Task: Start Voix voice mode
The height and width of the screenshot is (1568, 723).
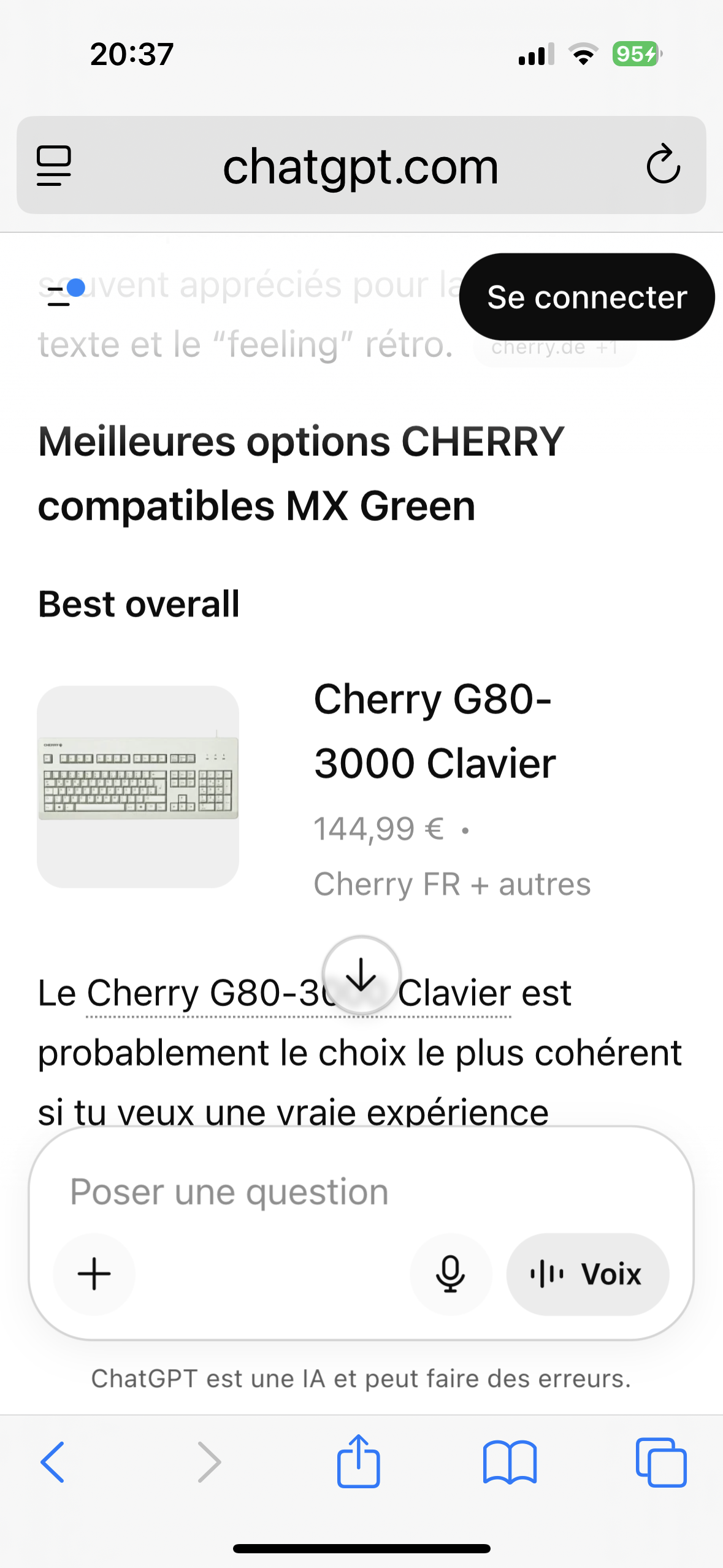Action: 587,1274
